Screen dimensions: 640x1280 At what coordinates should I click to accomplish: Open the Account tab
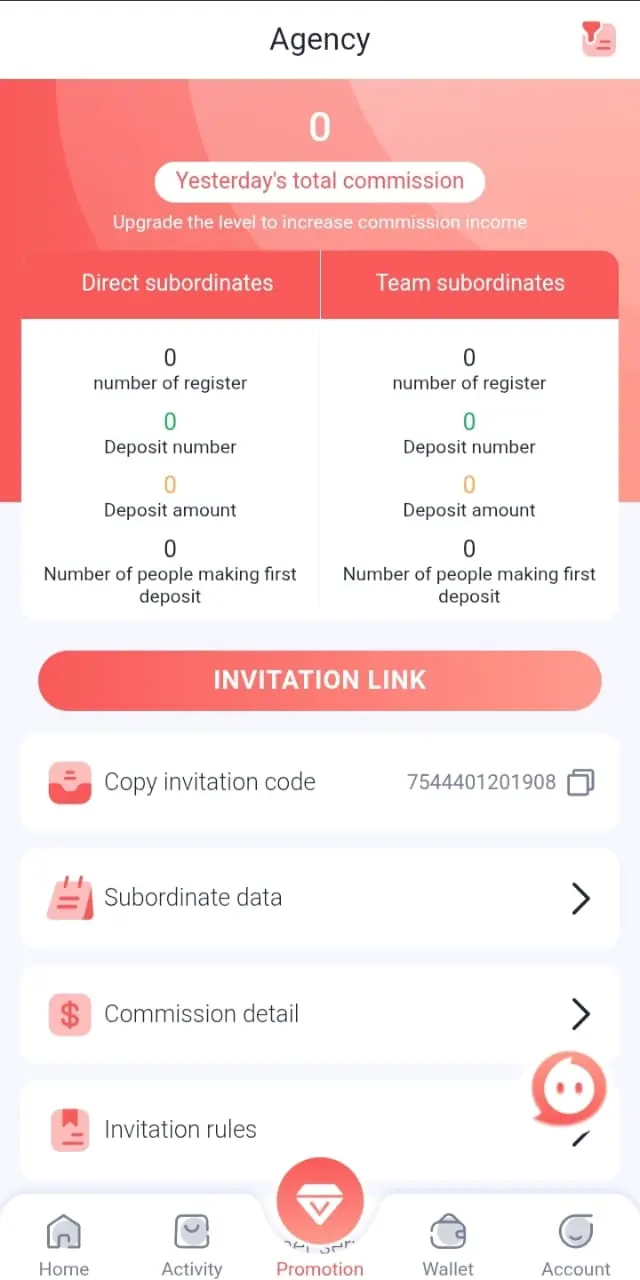tap(576, 1245)
